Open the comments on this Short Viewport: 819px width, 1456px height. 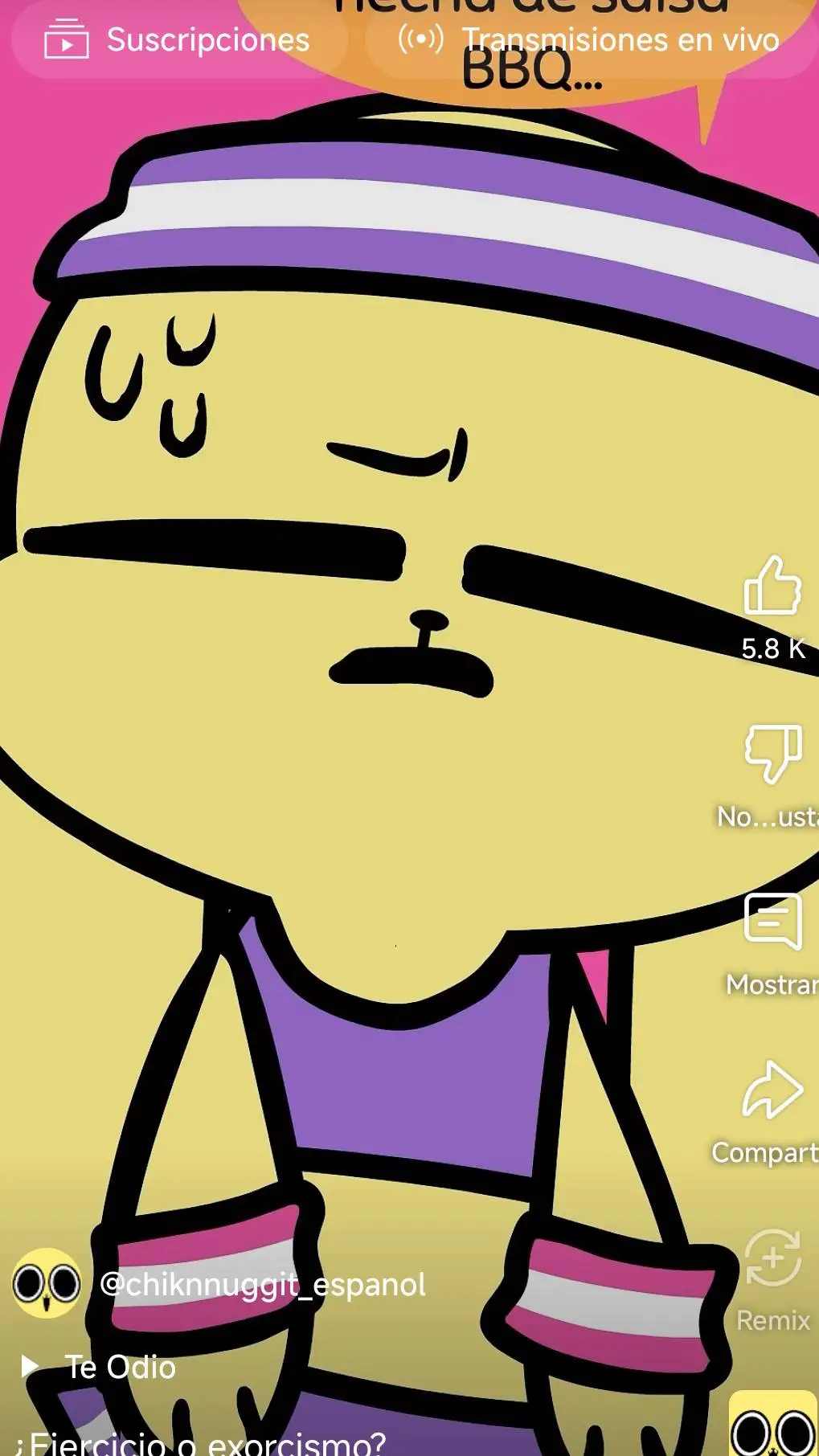[772, 921]
